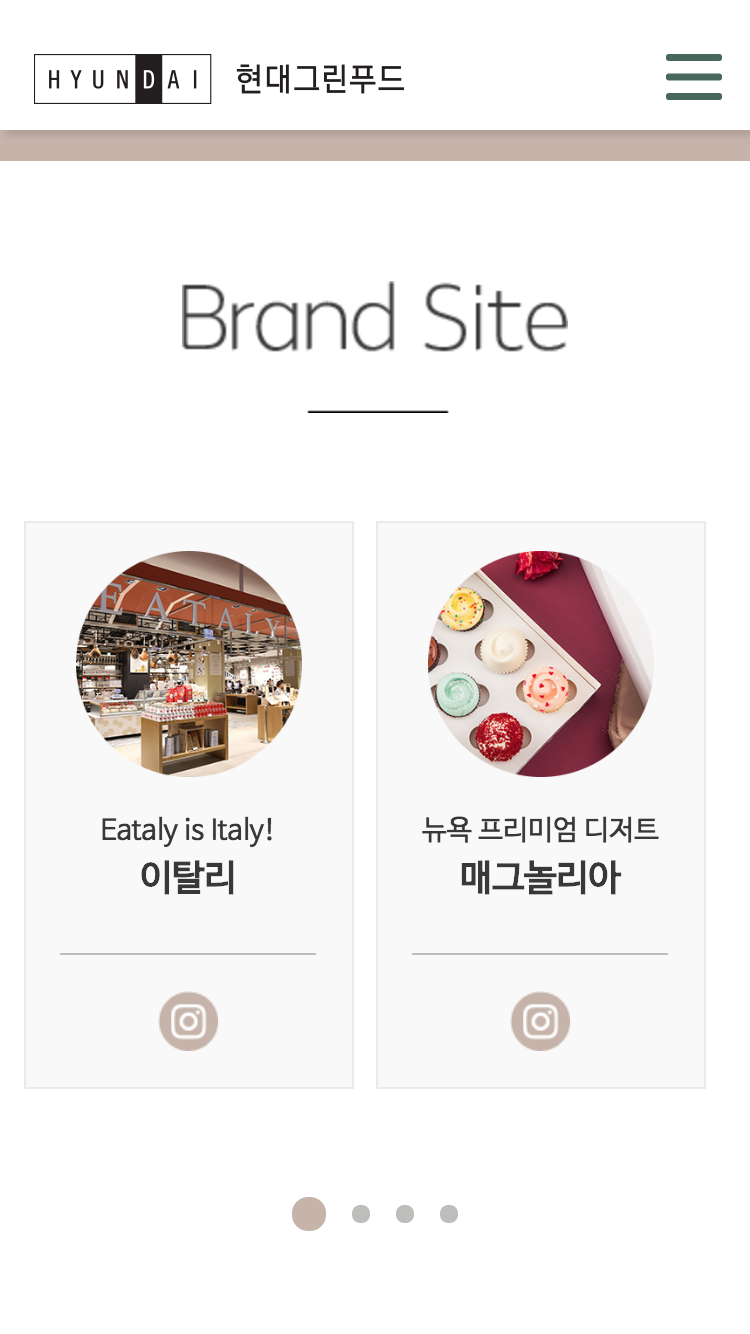Open the hamburger menu

693,77
